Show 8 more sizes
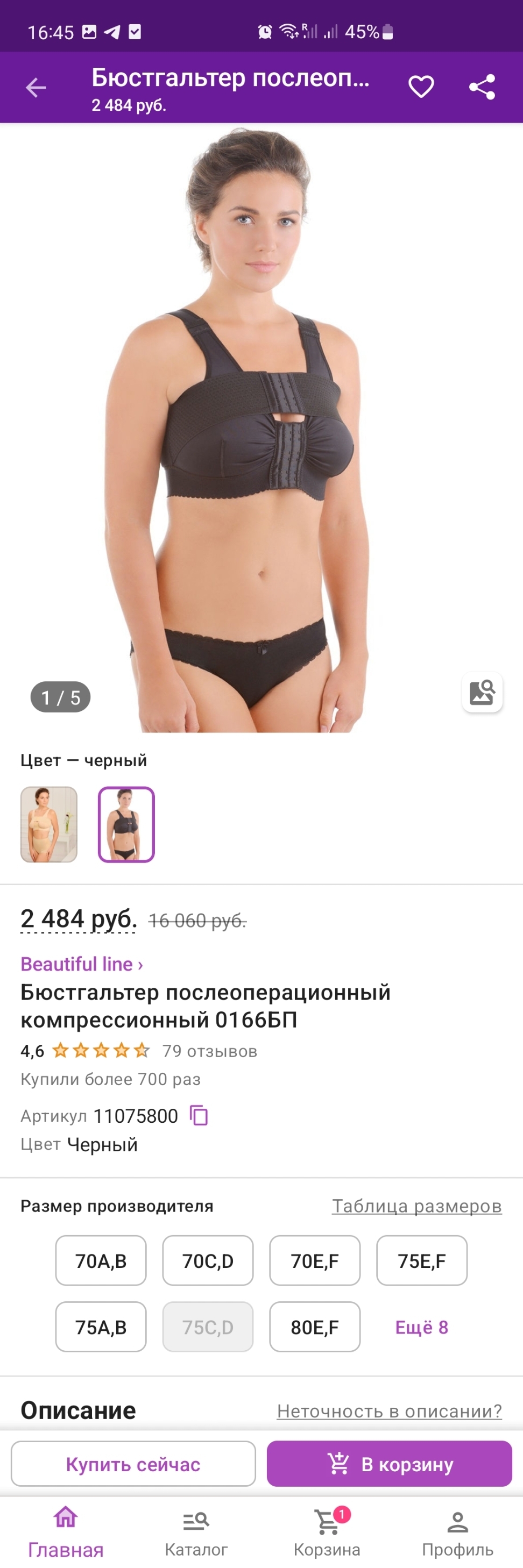This screenshot has width=523, height=1568. click(421, 1327)
